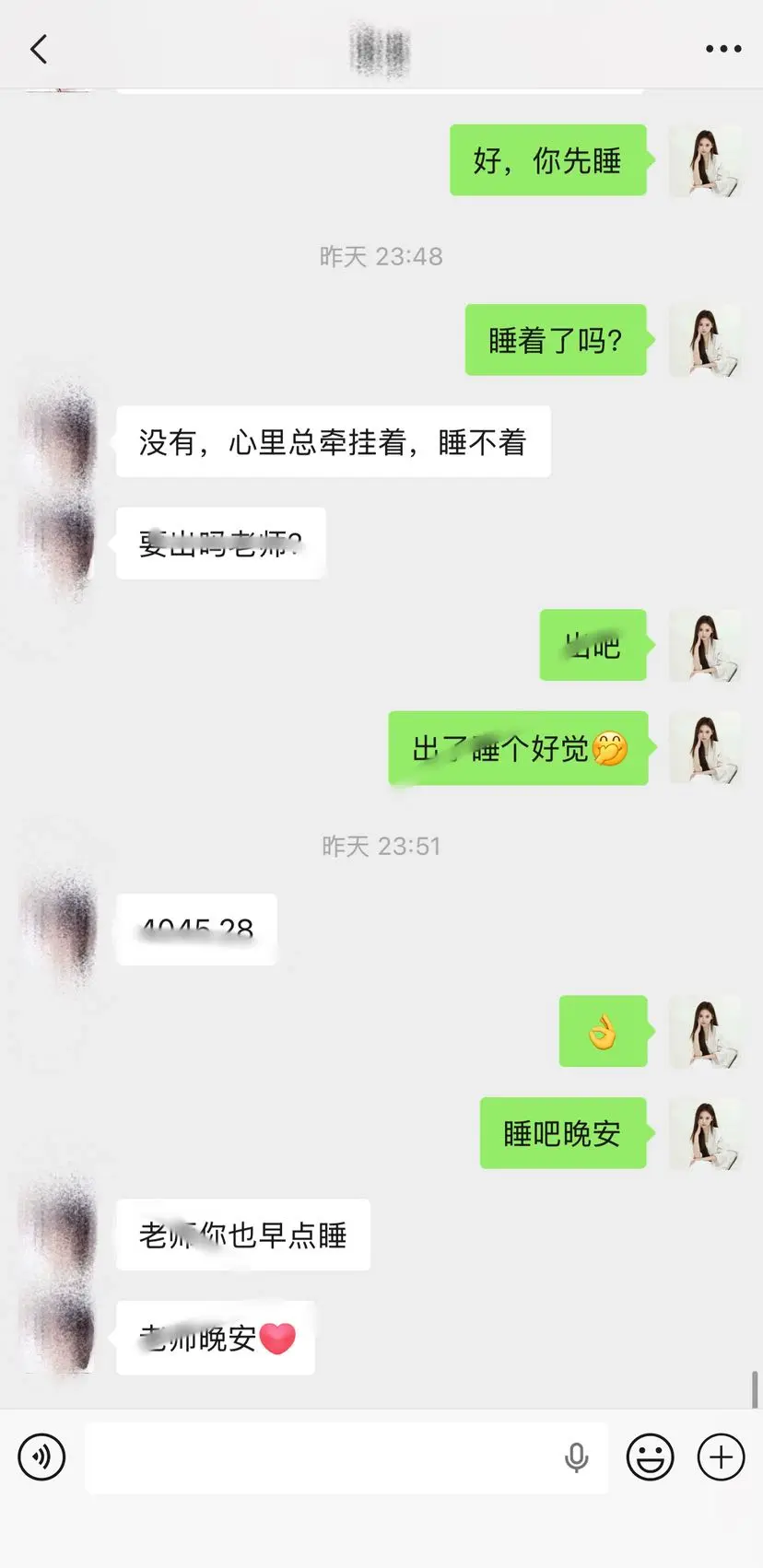Switch to voice message input
The image size is (763, 1568).
(41, 1457)
